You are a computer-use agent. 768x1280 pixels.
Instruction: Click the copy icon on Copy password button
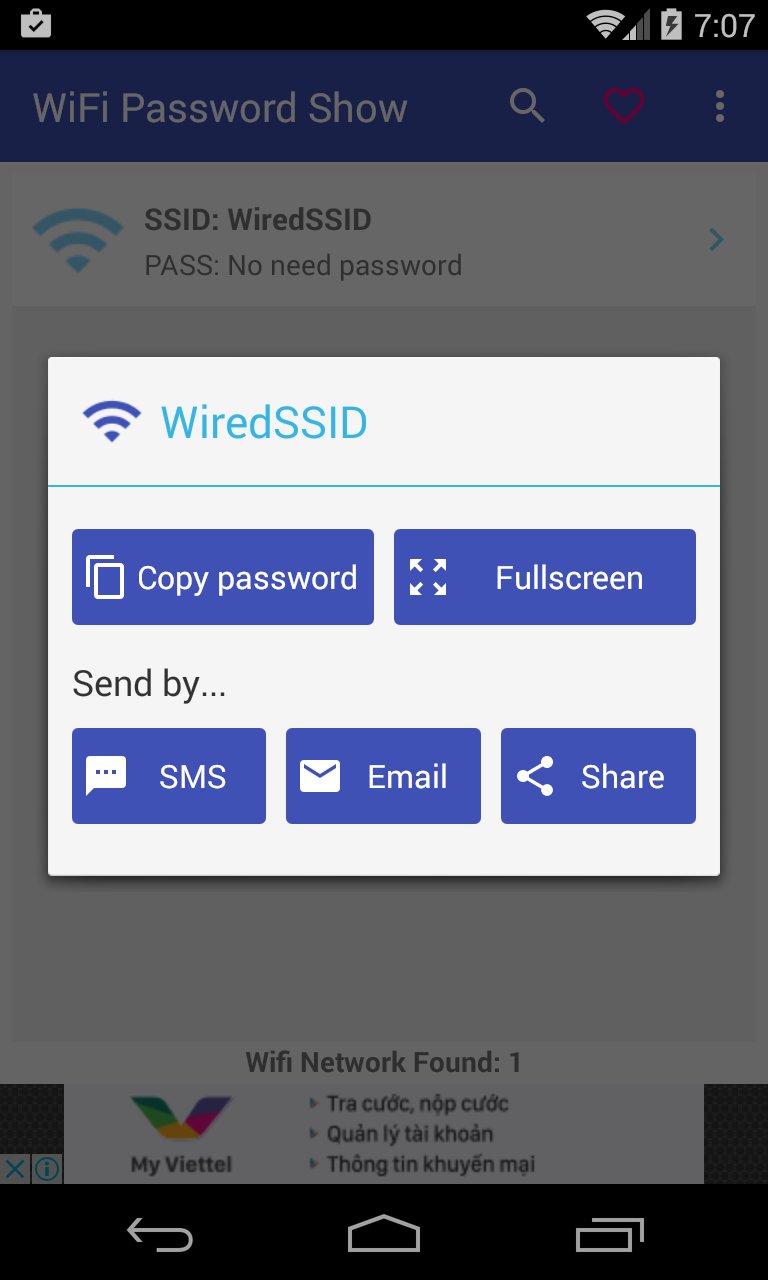(x=103, y=576)
